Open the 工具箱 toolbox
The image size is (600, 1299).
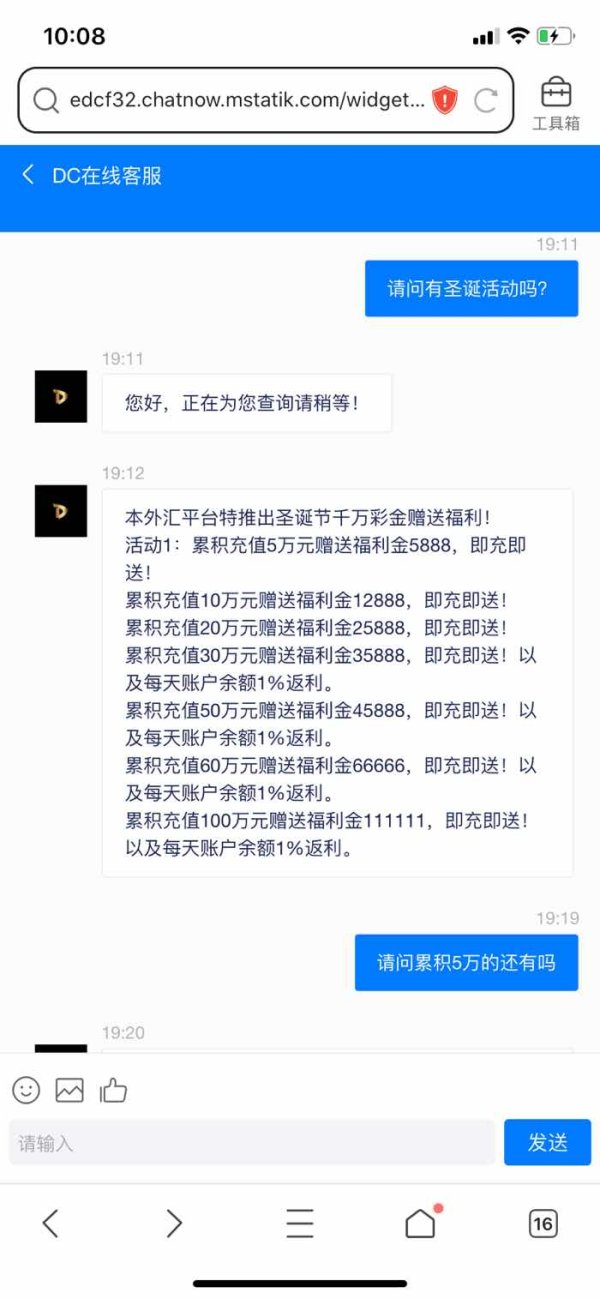point(556,104)
